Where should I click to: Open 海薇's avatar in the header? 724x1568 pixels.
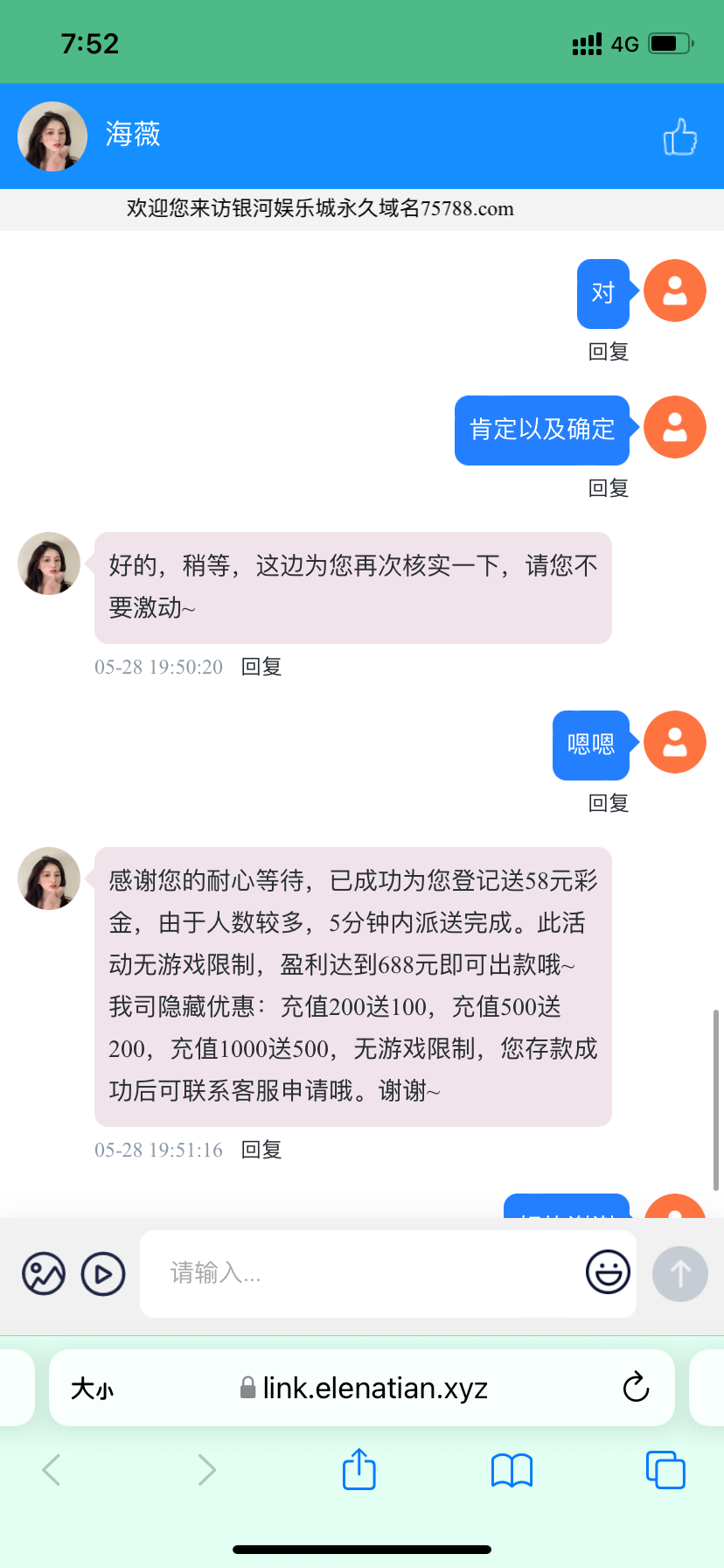tap(52, 136)
